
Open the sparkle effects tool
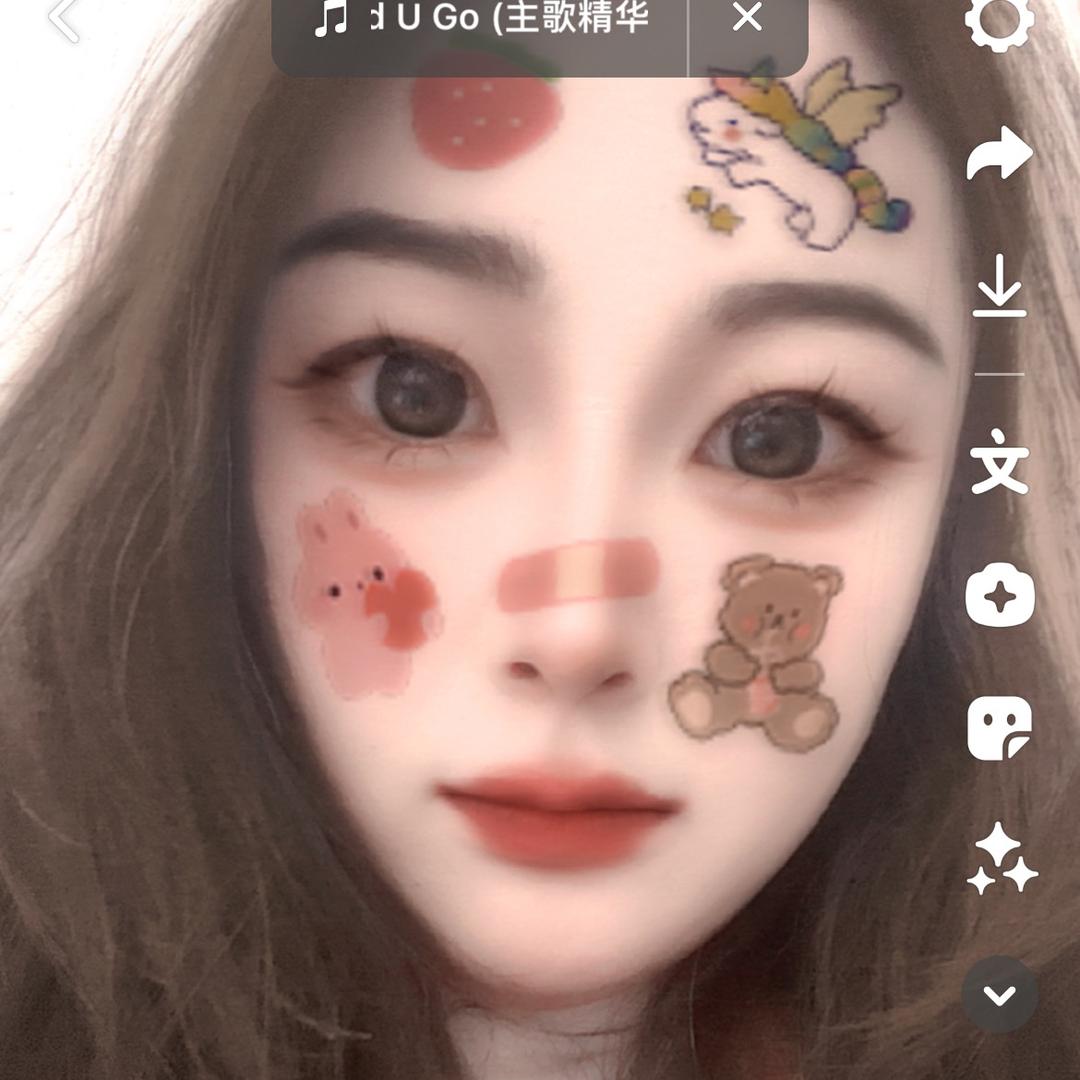pyautogui.click(x=1001, y=861)
